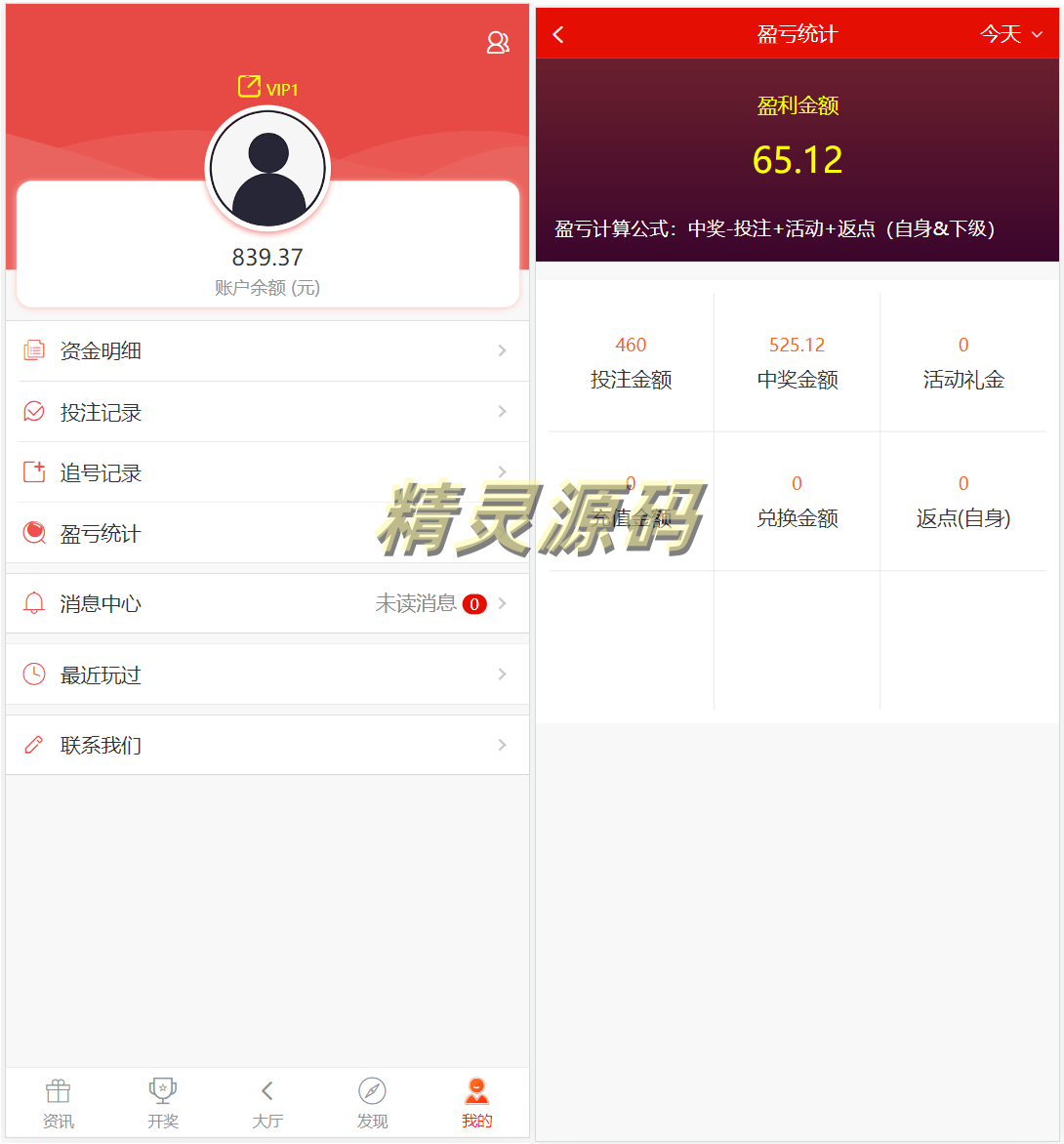Image resolution: width=1064 pixels, height=1144 pixels.
Task: Switch to the 资讯 tab
Action: click(59, 1103)
